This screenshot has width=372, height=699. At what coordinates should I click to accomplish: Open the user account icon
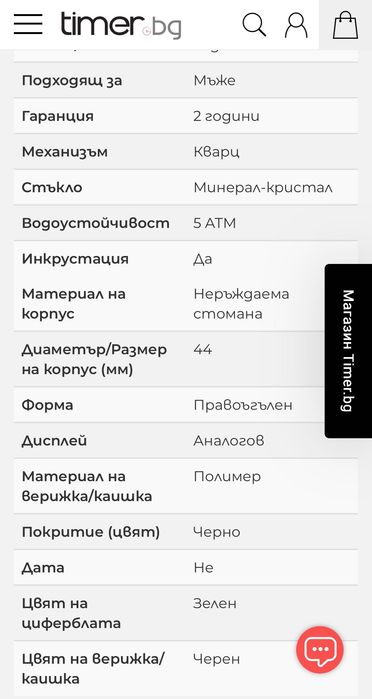pyautogui.click(x=296, y=25)
